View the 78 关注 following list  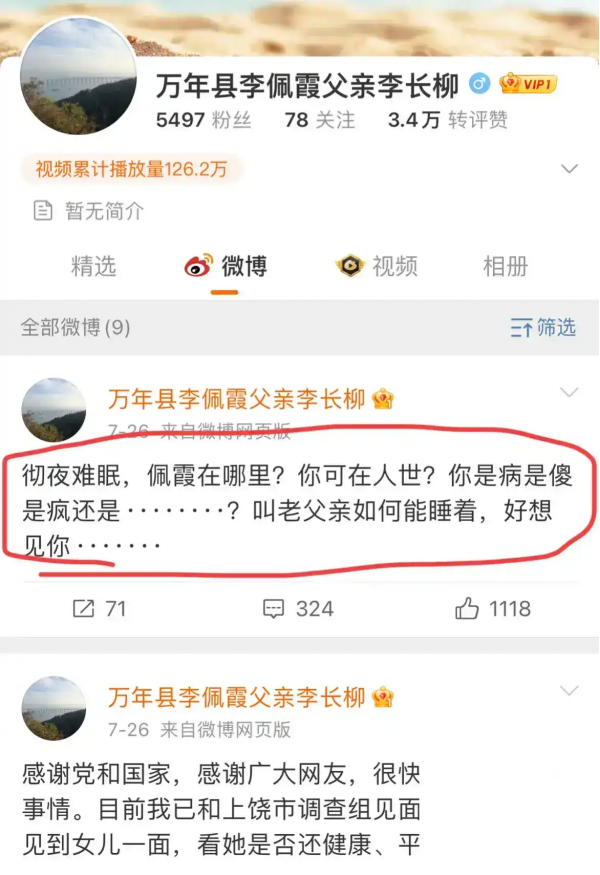coord(320,120)
